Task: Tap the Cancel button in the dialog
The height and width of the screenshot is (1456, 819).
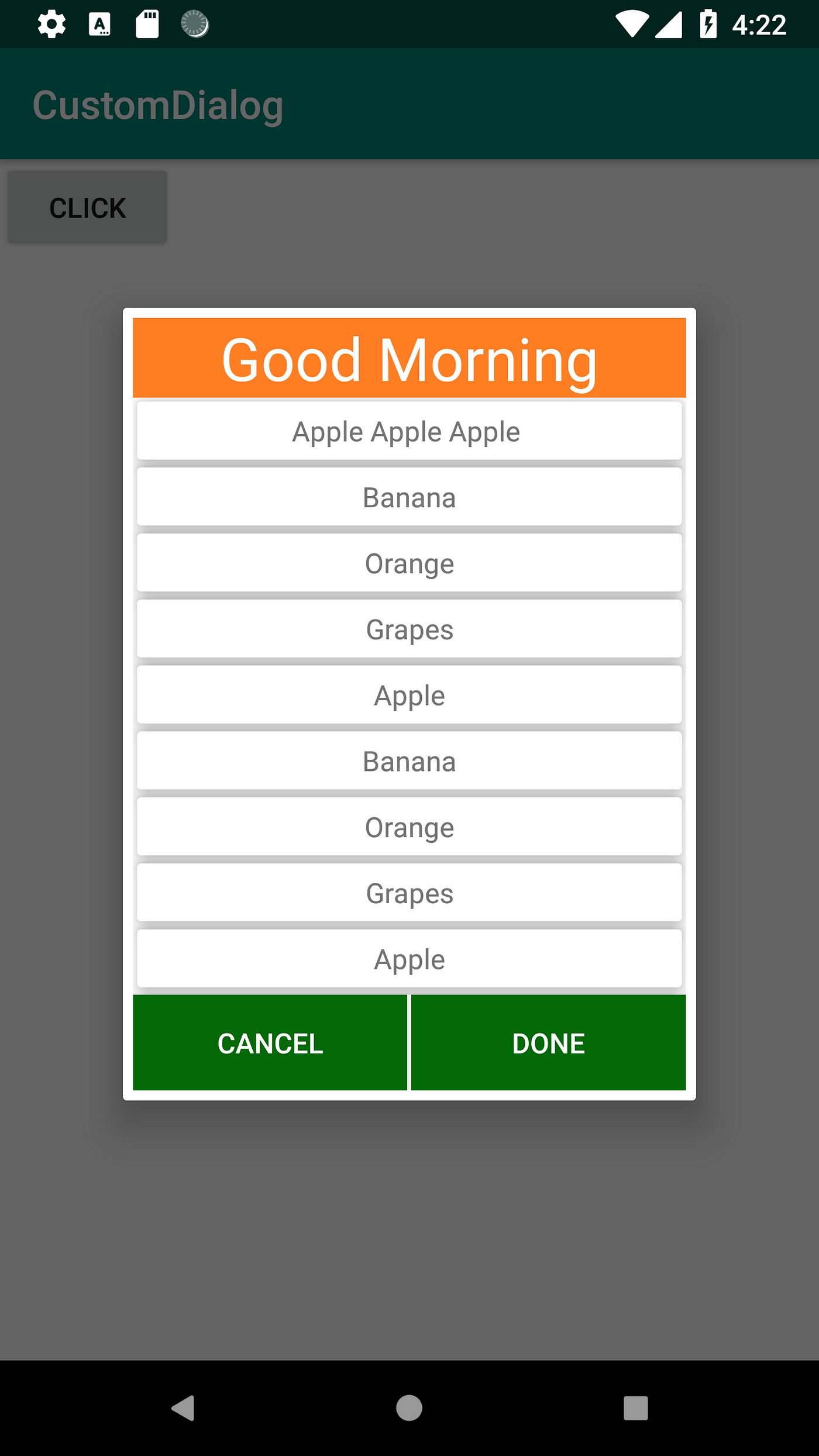Action: click(x=270, y=1043)
